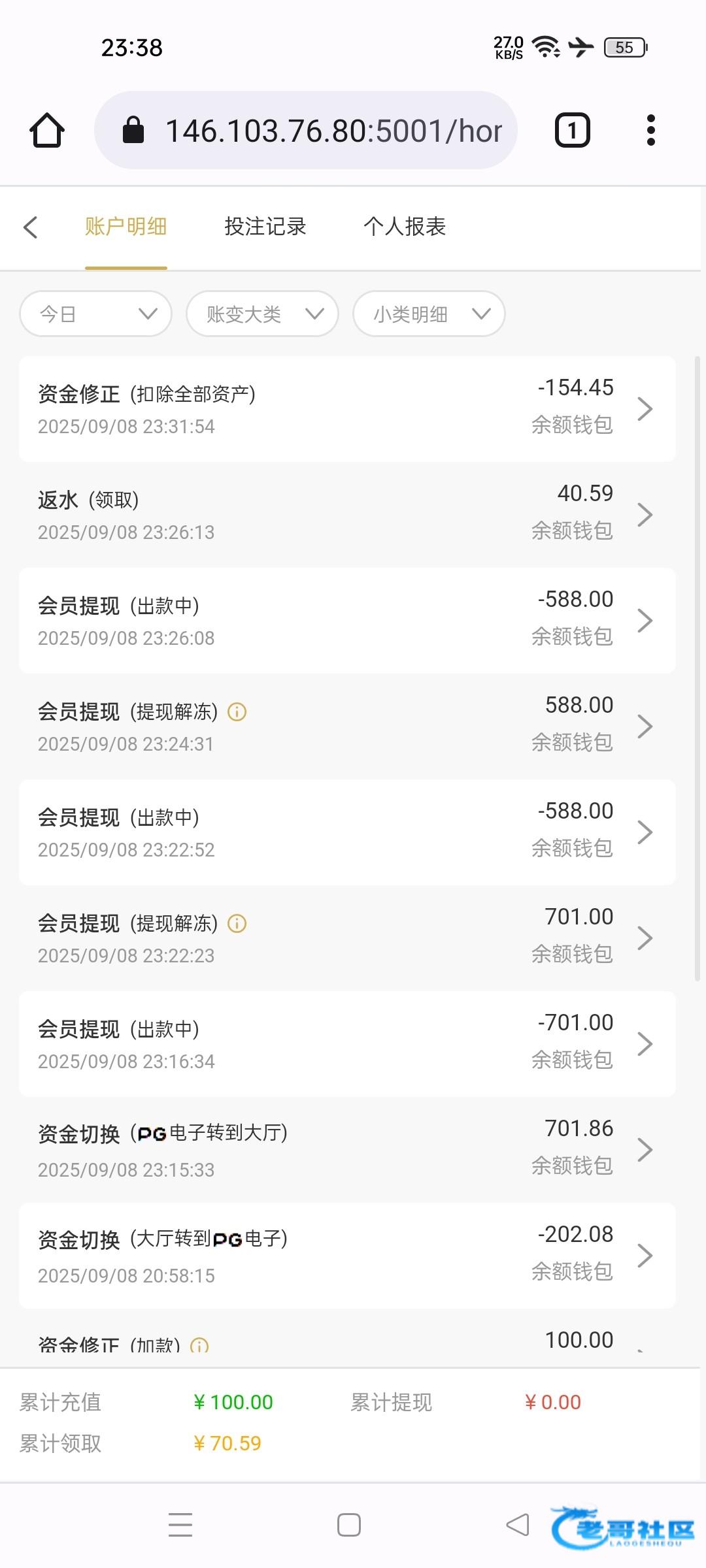Open the 返水 (领取) 40.59 record

347,515
